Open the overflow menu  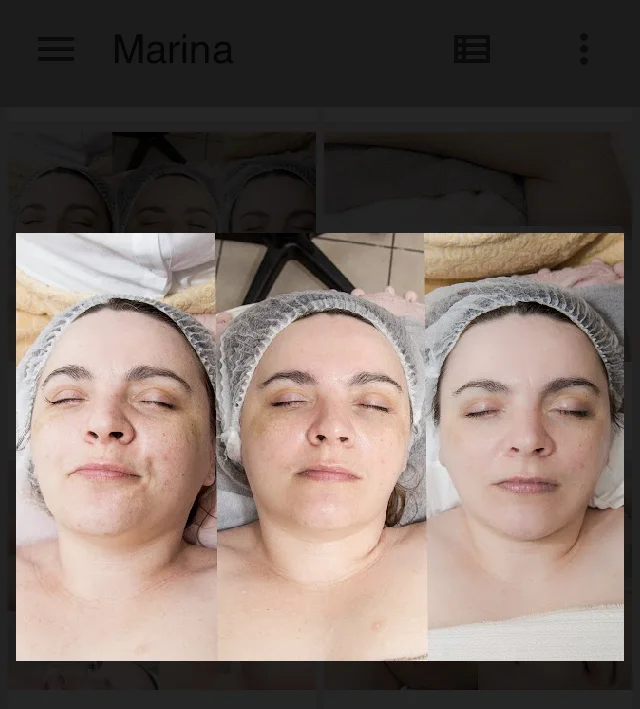584,49
